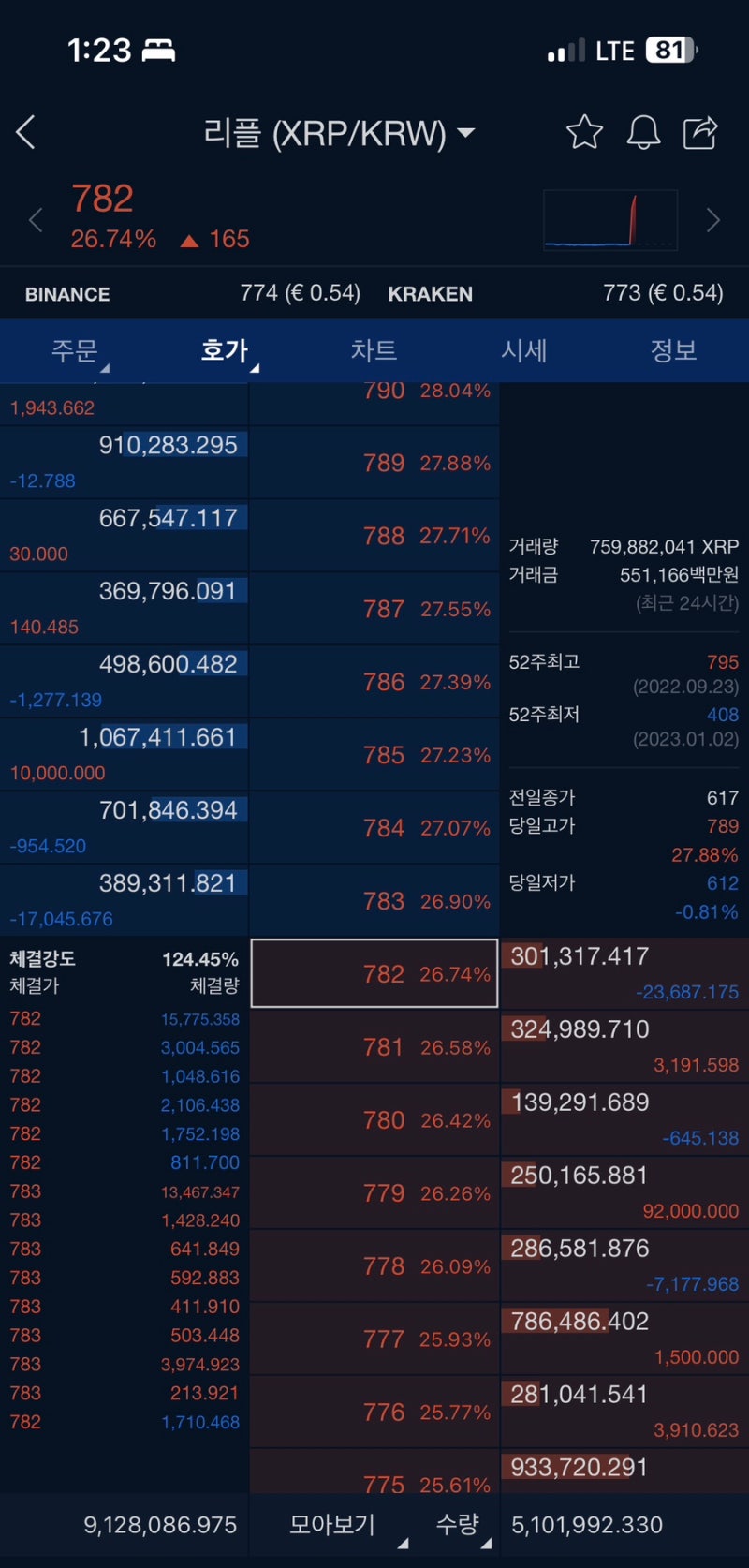This screenshot has width=749, height=1568.
Task: Open the mini price chart preview
Action: click(610, 220)
